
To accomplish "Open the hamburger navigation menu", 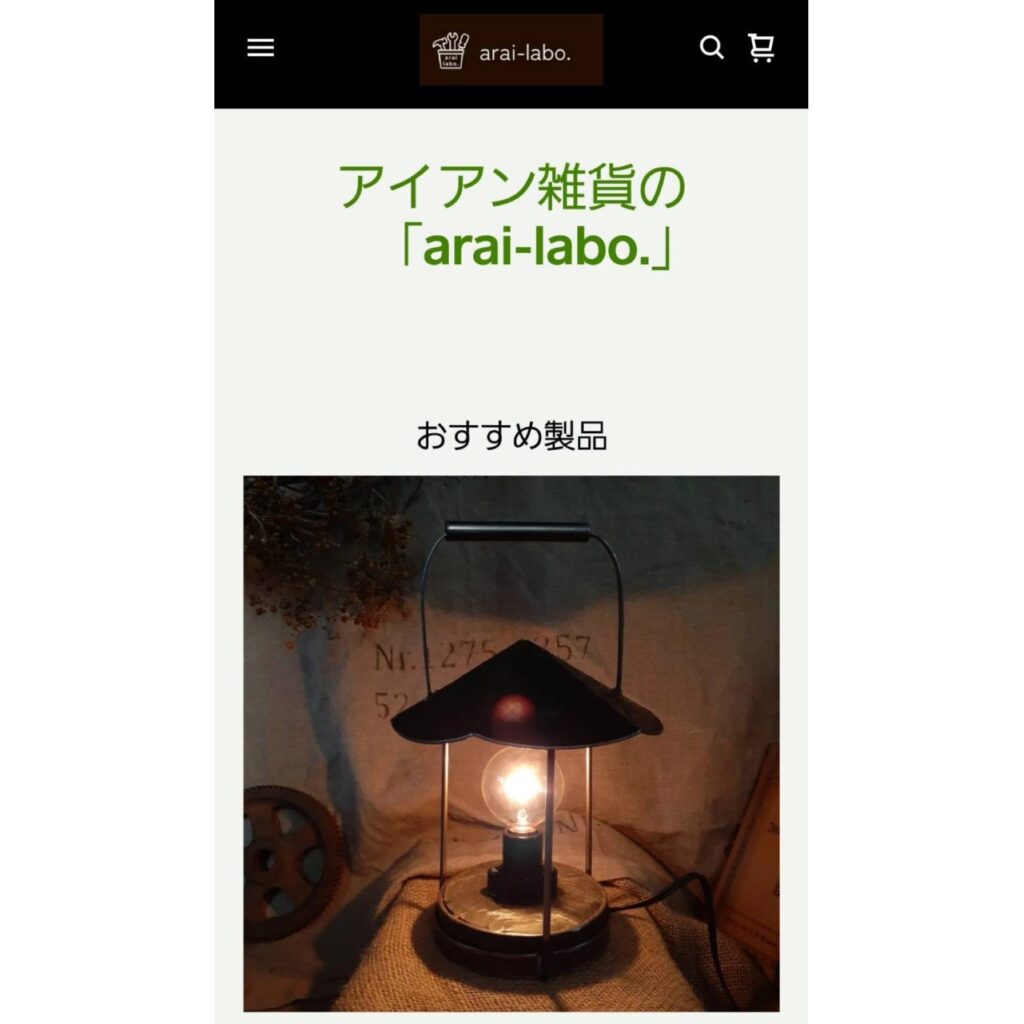I will (x=260, y=48).
